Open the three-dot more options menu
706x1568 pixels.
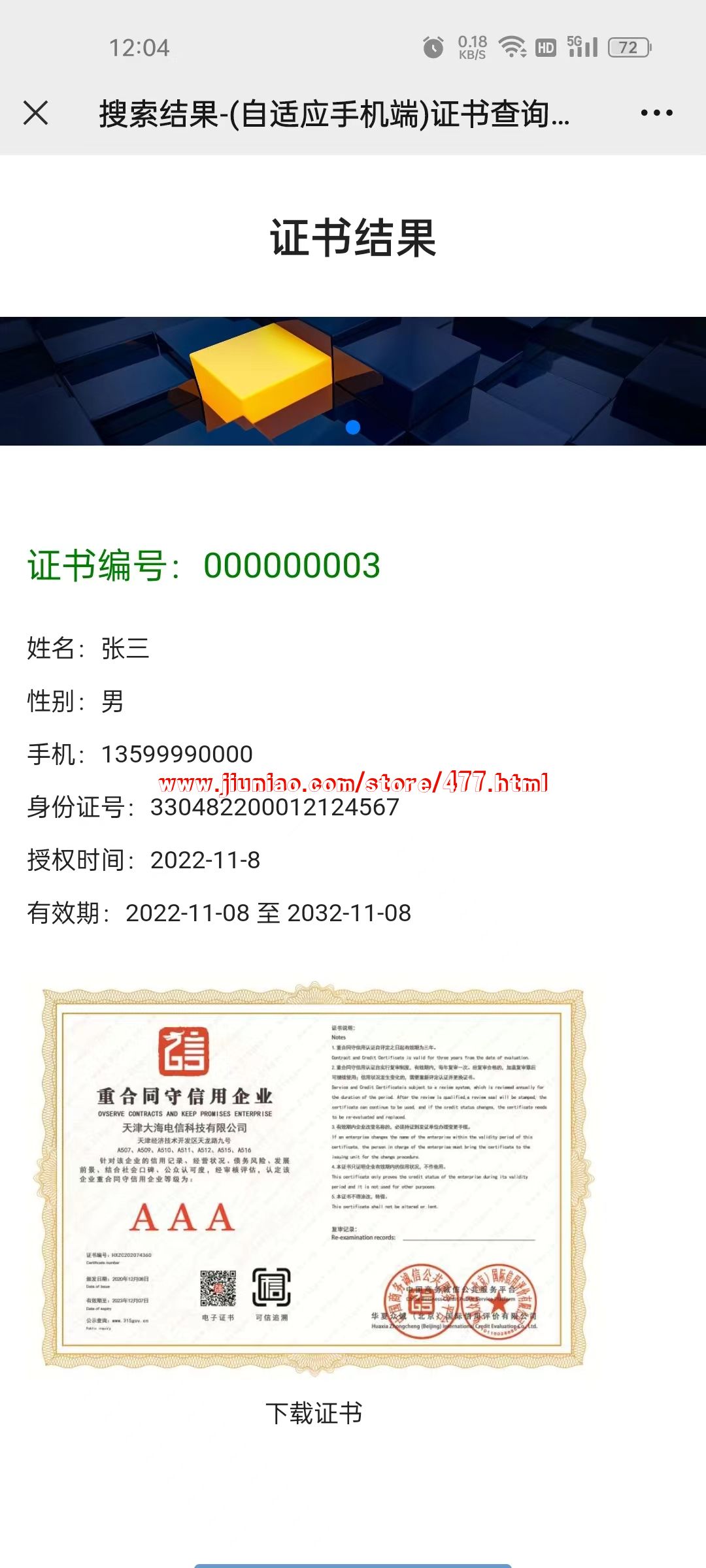(x=656, y=113)
